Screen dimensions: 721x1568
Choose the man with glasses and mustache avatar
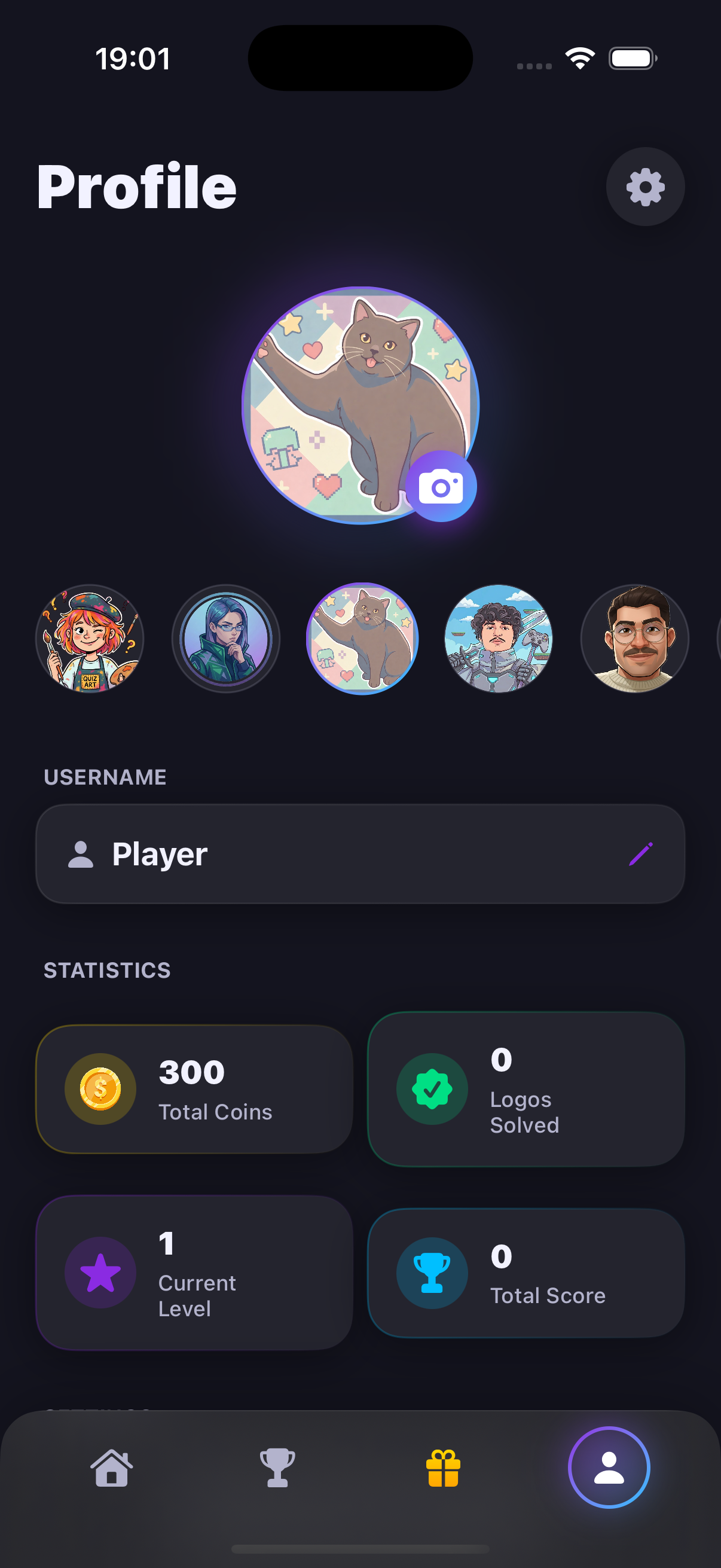point(634,639)
